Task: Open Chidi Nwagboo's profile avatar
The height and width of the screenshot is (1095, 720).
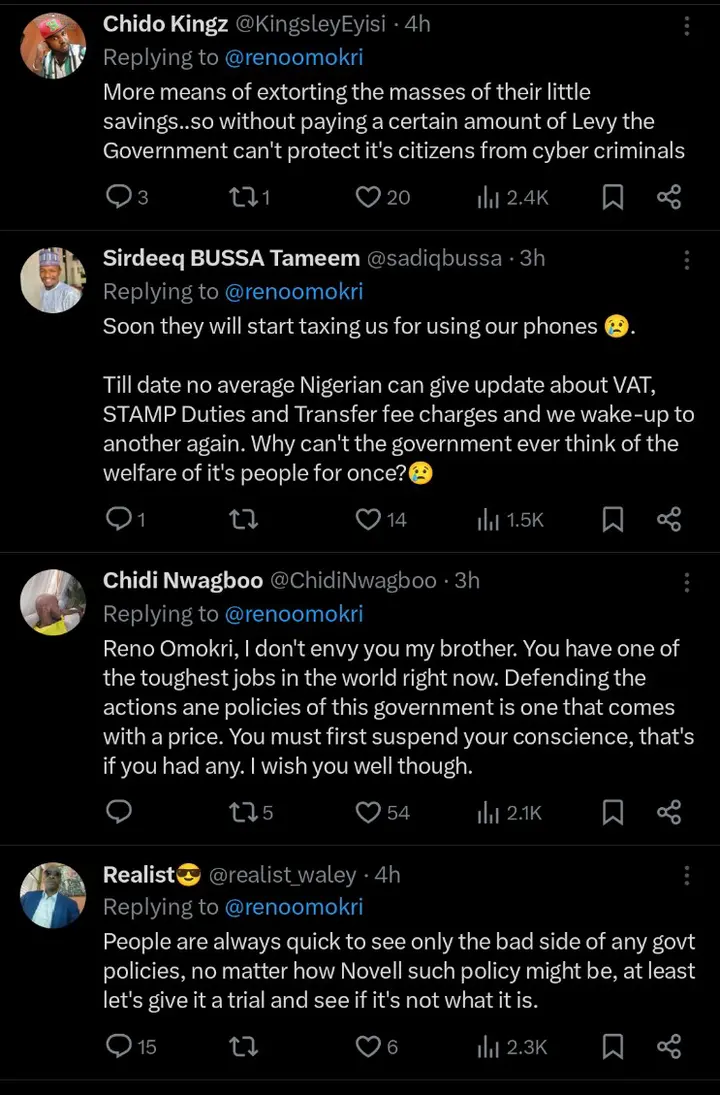Action: (53, 602)
